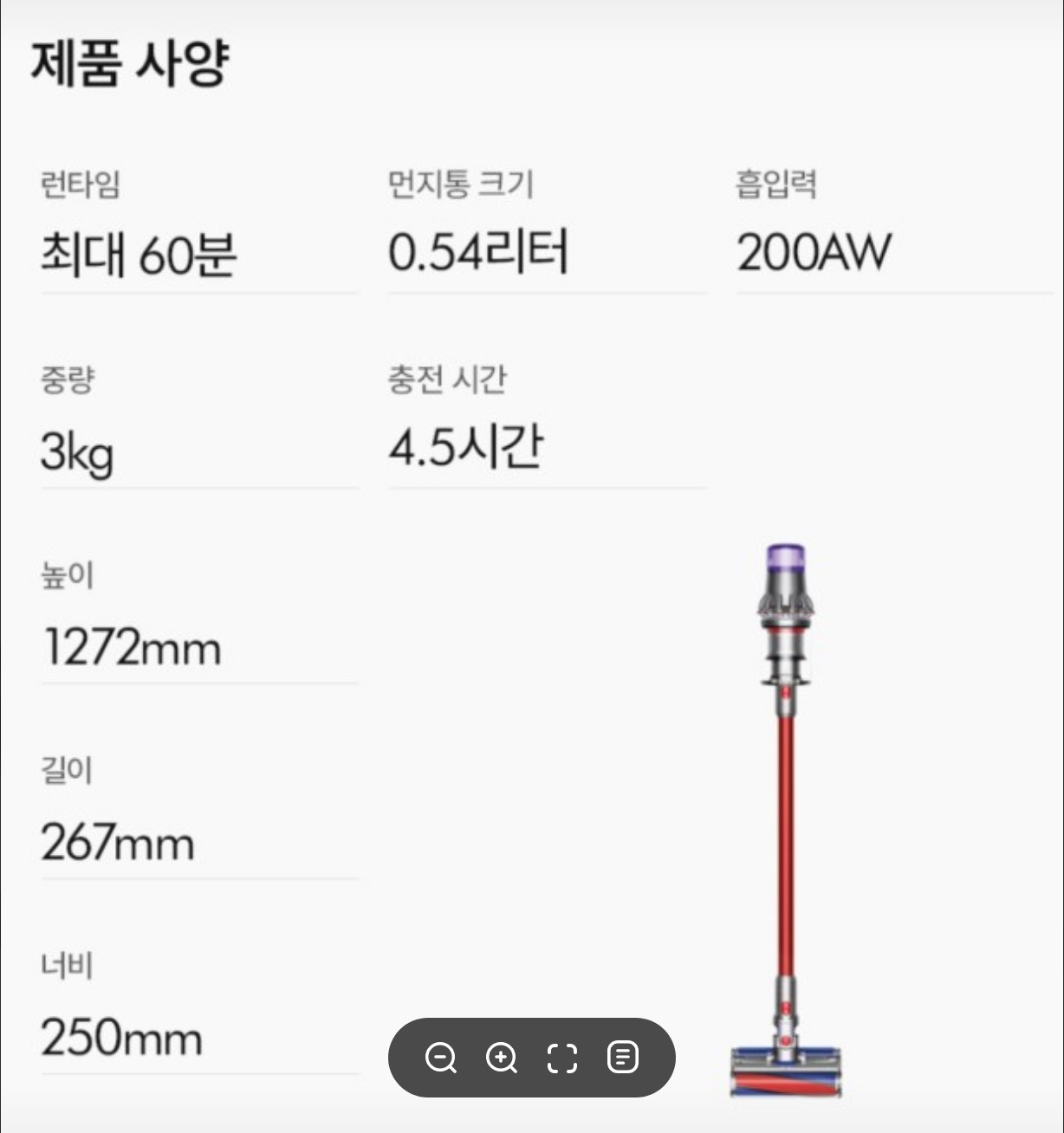1064x1133 pixels.
Task: Click the corner-brackets fit-to-screen icon
Action: click(561, 1059)
